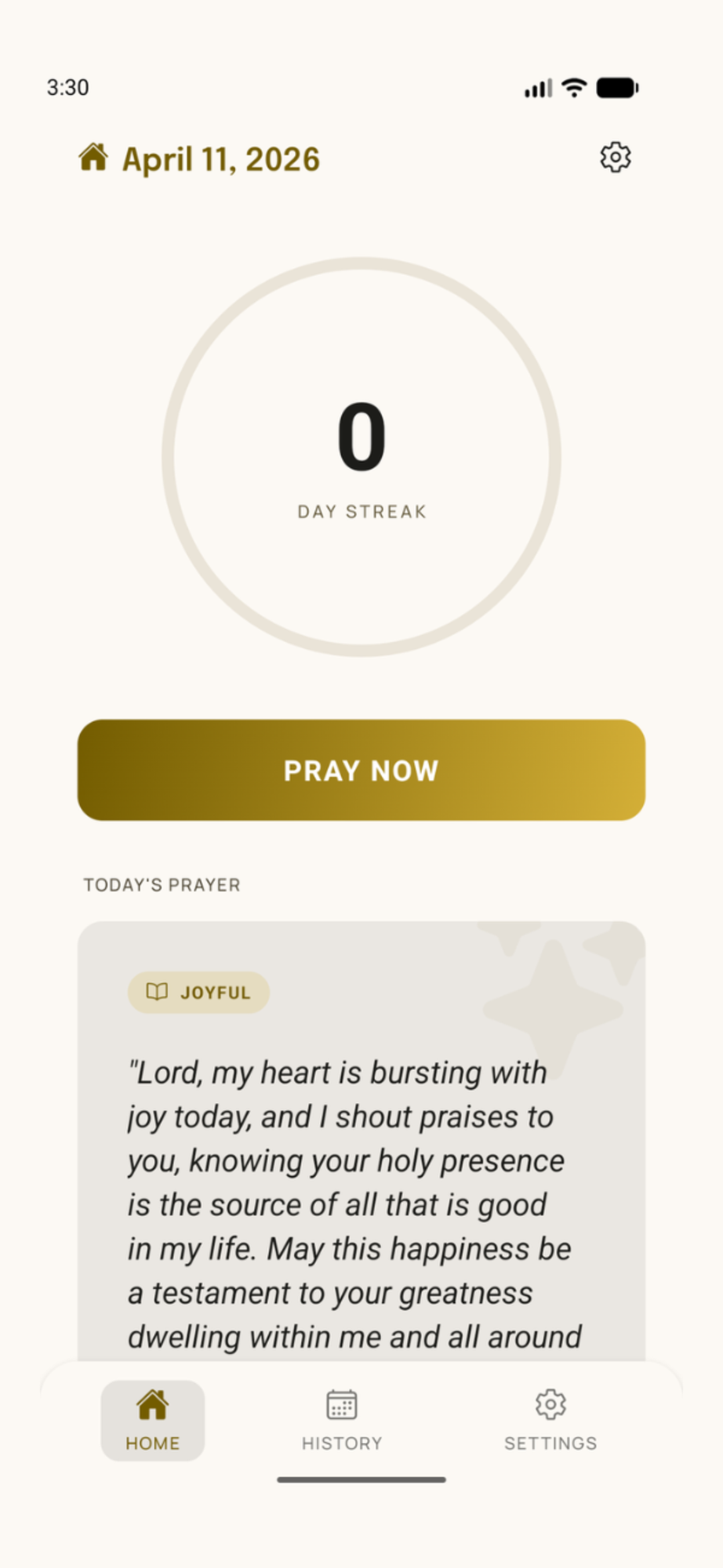The image size is (723, 1568).
Task: Tap the home indicator bar at screen bottom
Action: pyautogui.click(x=361, y=1479)
